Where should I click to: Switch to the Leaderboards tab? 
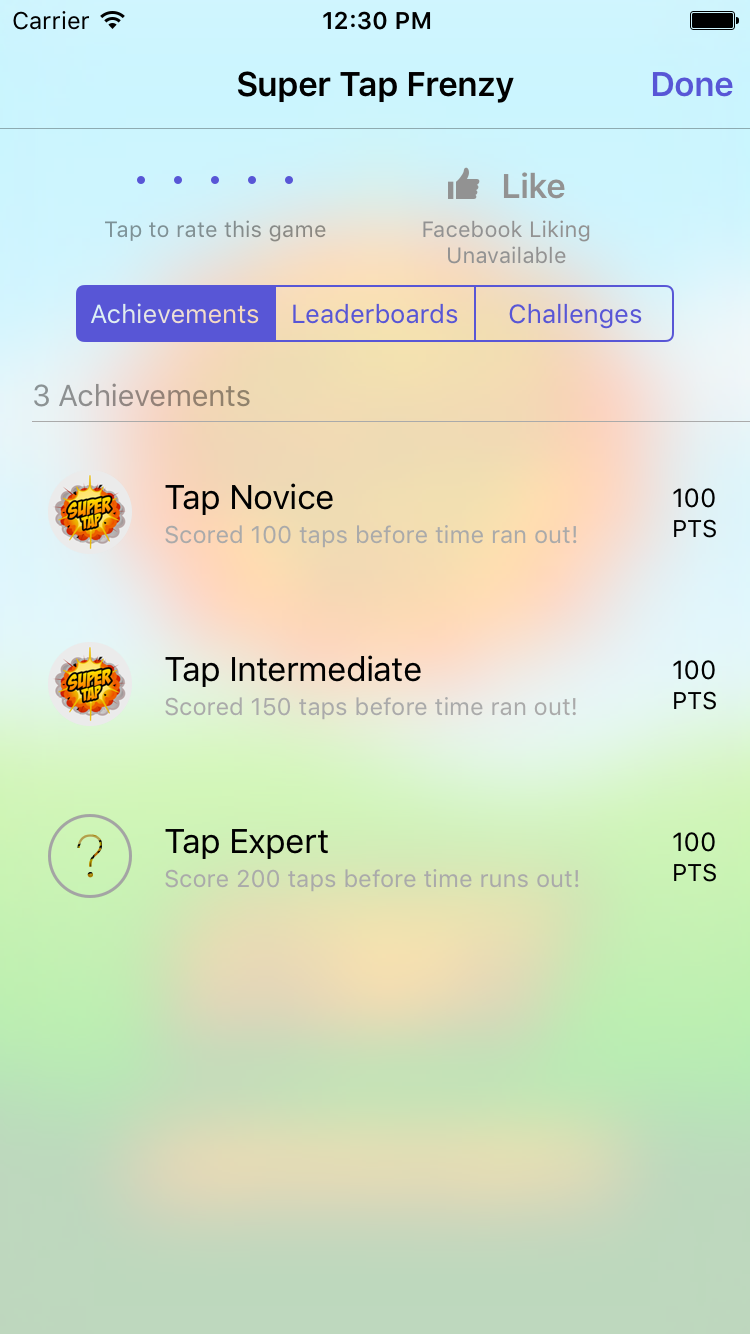tap(375, 313)
